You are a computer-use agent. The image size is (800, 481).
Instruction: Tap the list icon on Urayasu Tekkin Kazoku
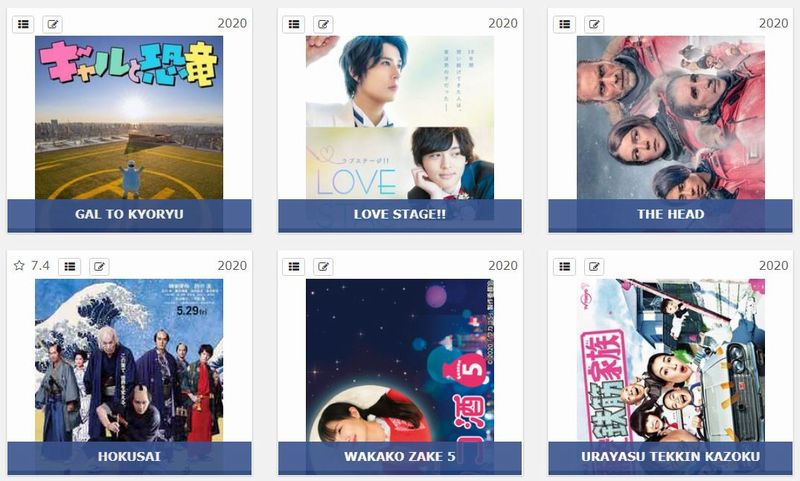(565, 266)
